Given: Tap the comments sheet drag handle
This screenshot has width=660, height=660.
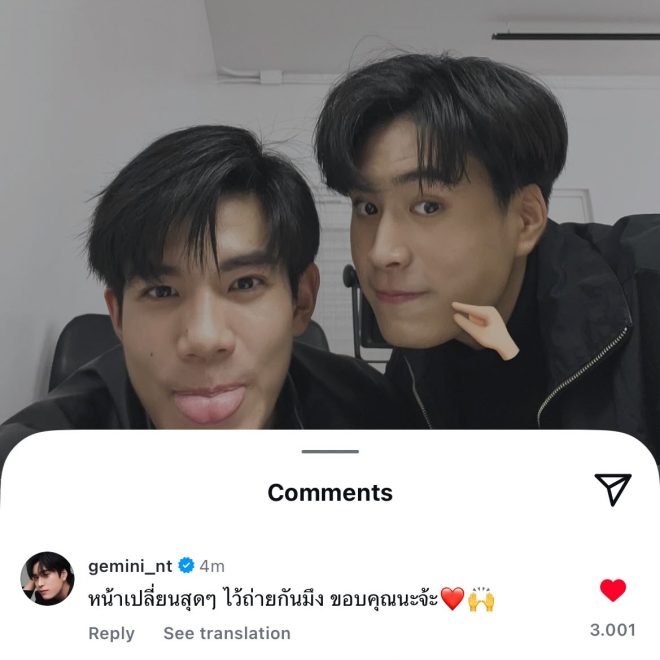Looking at the screenshot, I should click(x=330, y=452).
